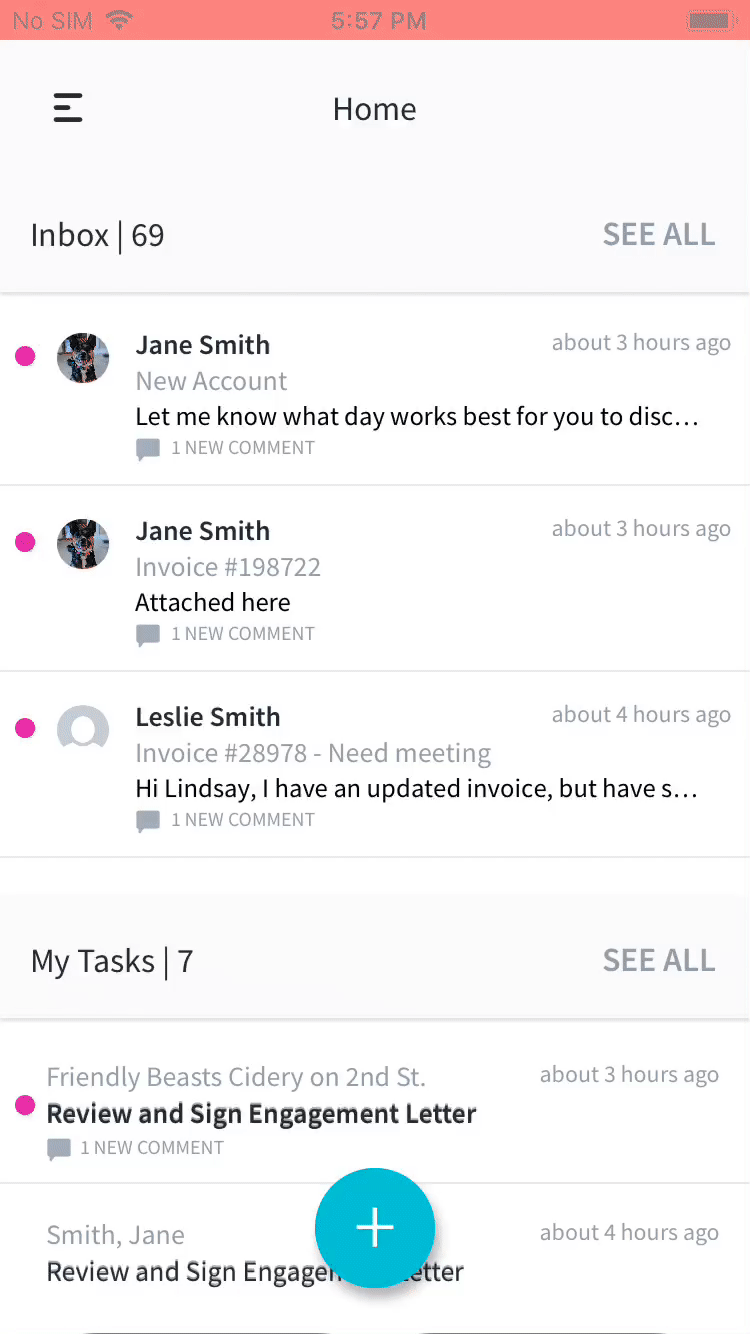Tap the floating plus button
Image resolution: width=750 pixels, height=1334 pixels.
[x=375, y=1227]
